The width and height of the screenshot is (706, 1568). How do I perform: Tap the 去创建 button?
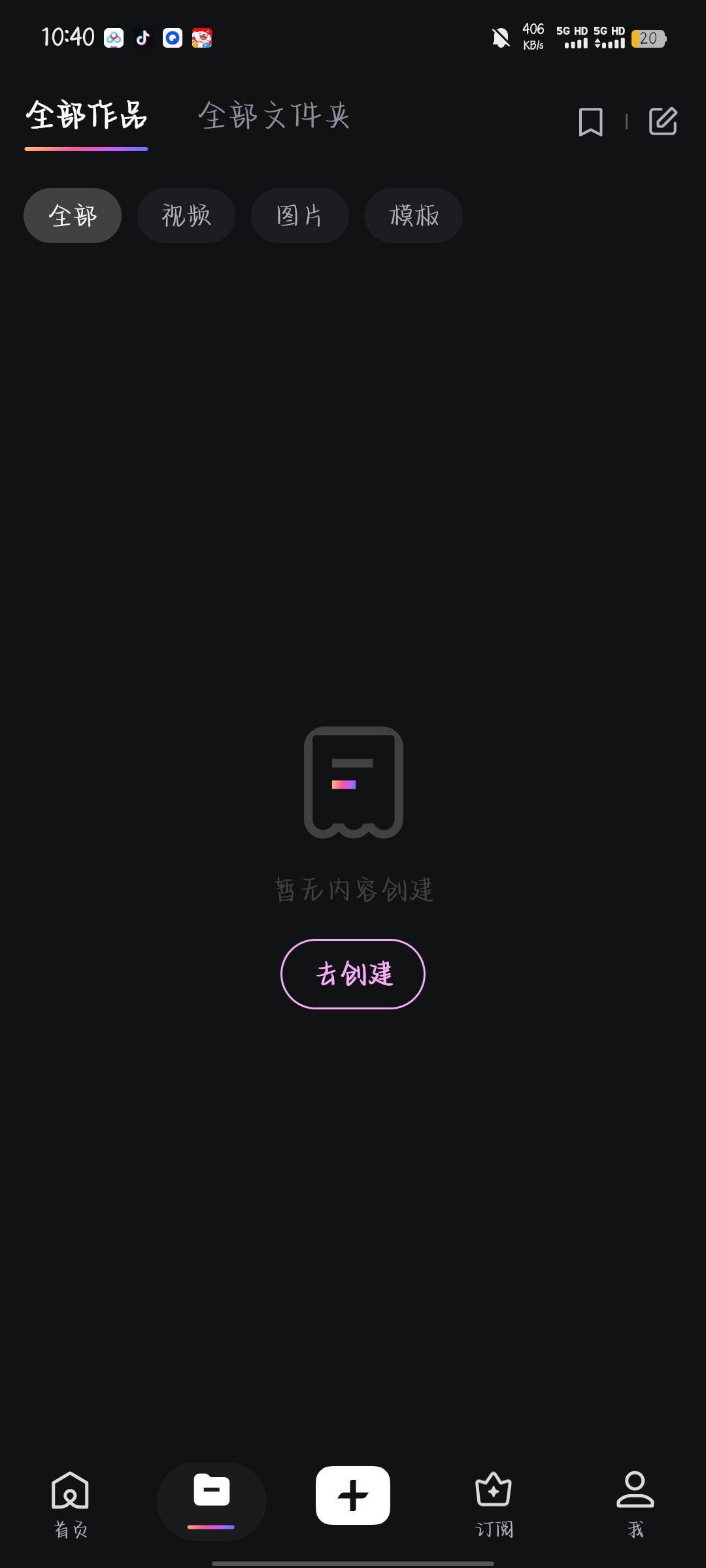pos(353,974)
